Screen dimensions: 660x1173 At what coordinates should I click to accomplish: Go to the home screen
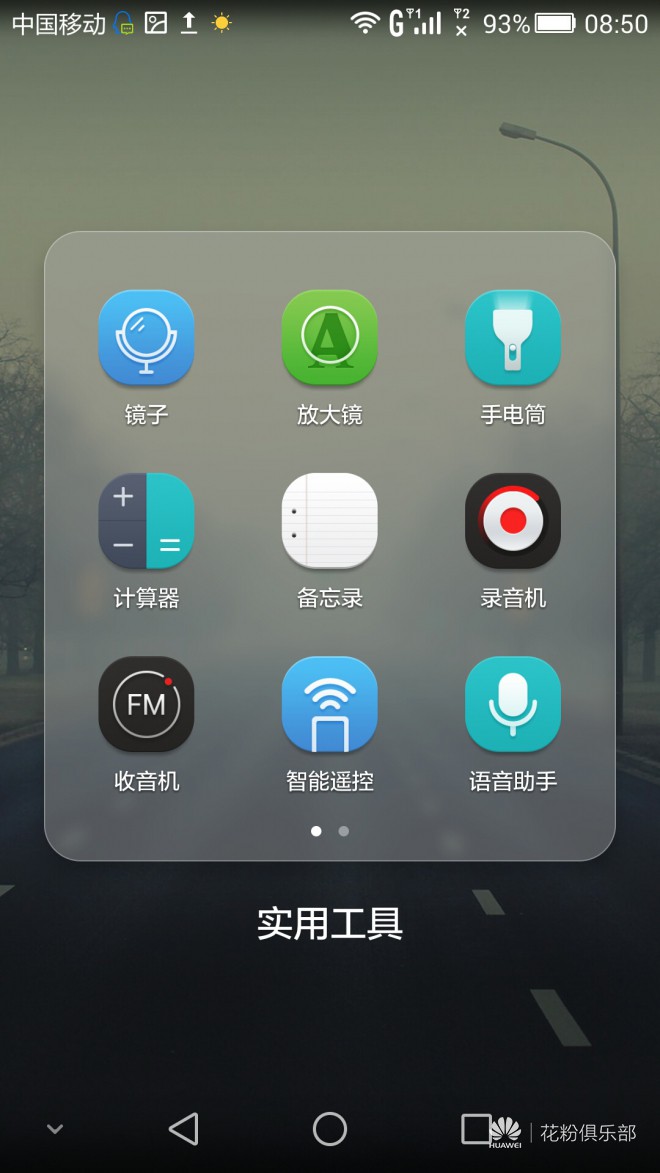[330, 1129]
